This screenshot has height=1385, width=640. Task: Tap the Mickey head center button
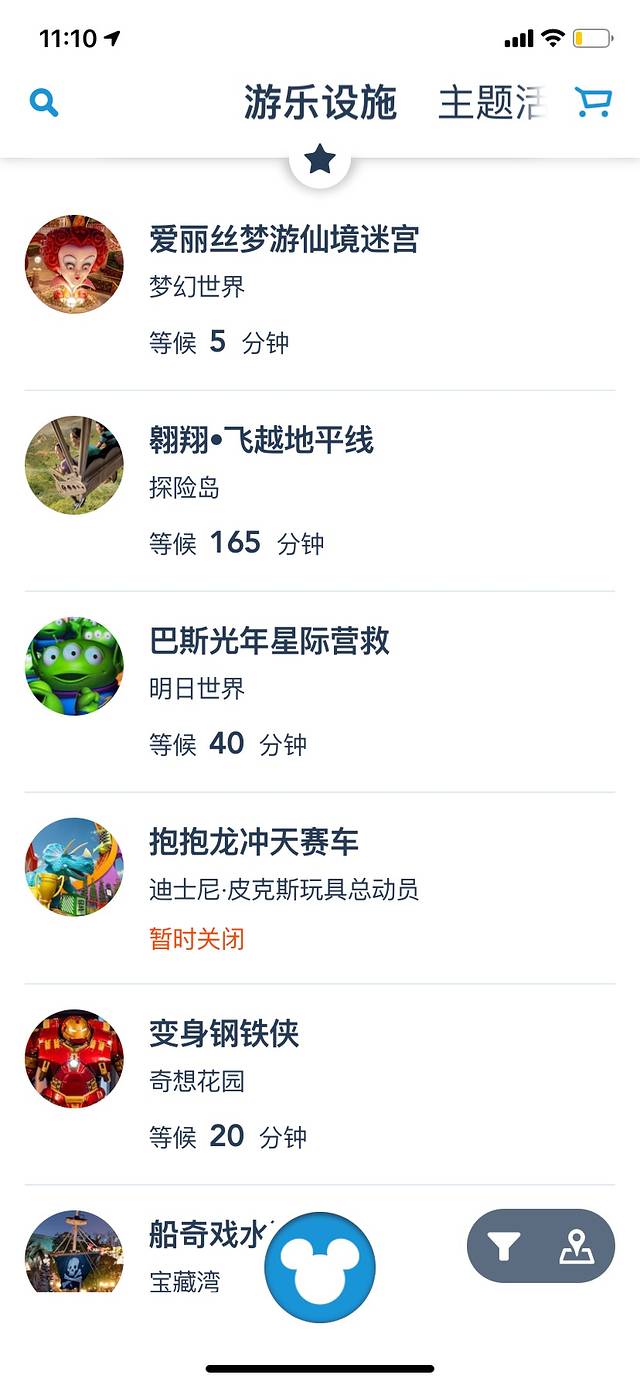pos(320,1267)
